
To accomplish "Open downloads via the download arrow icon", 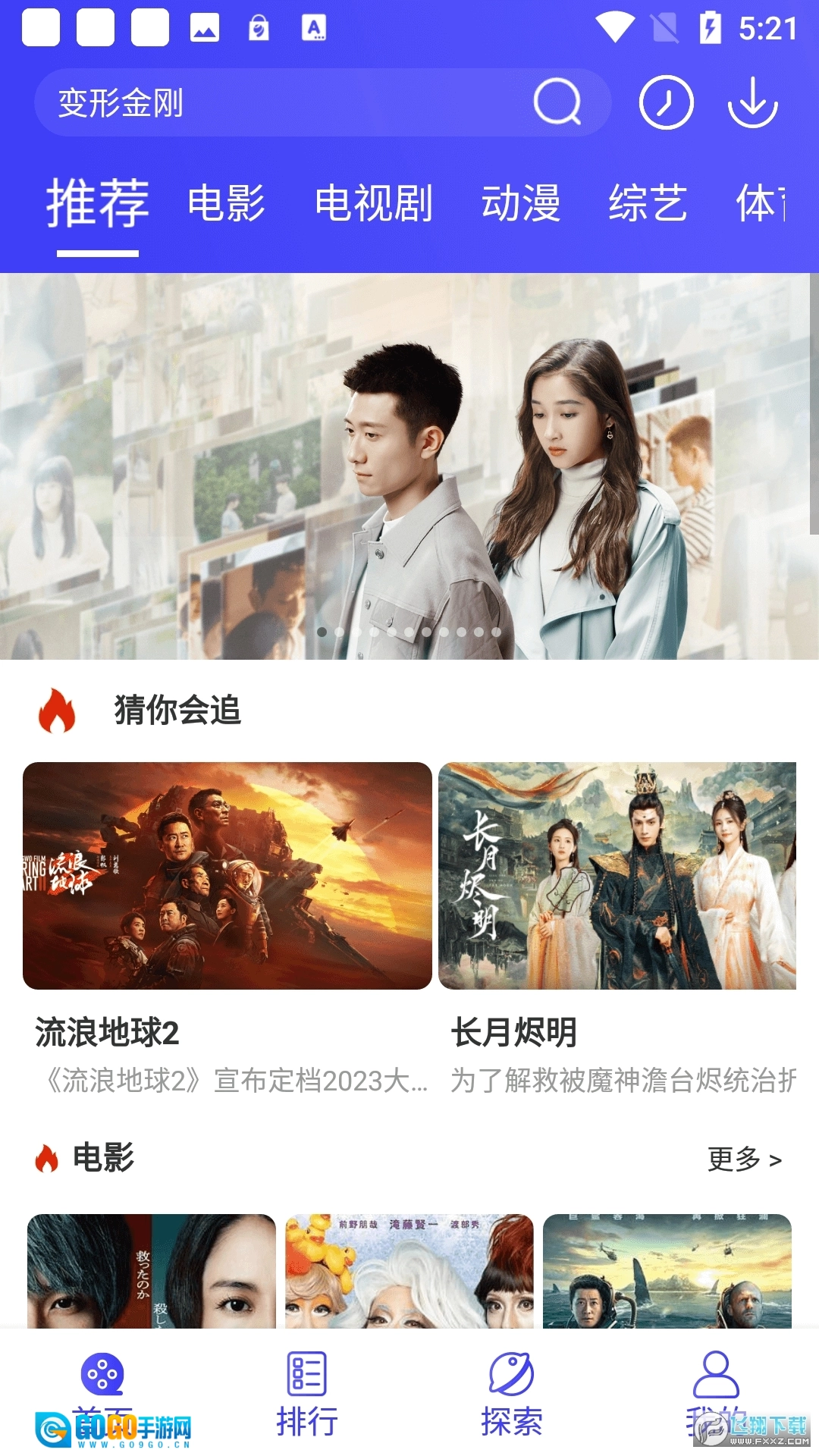I will [752, 102].
